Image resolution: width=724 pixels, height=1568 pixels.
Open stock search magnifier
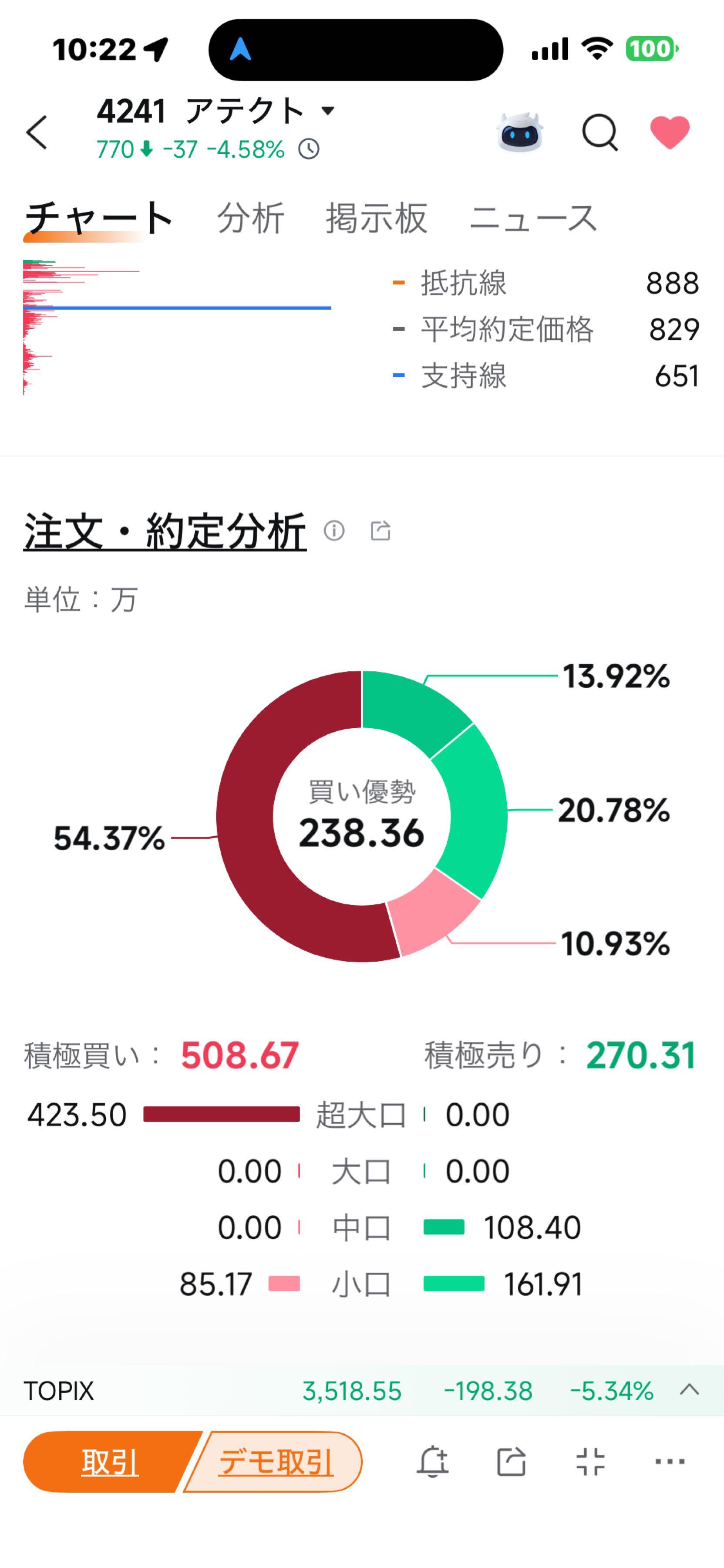pos(599,132)
